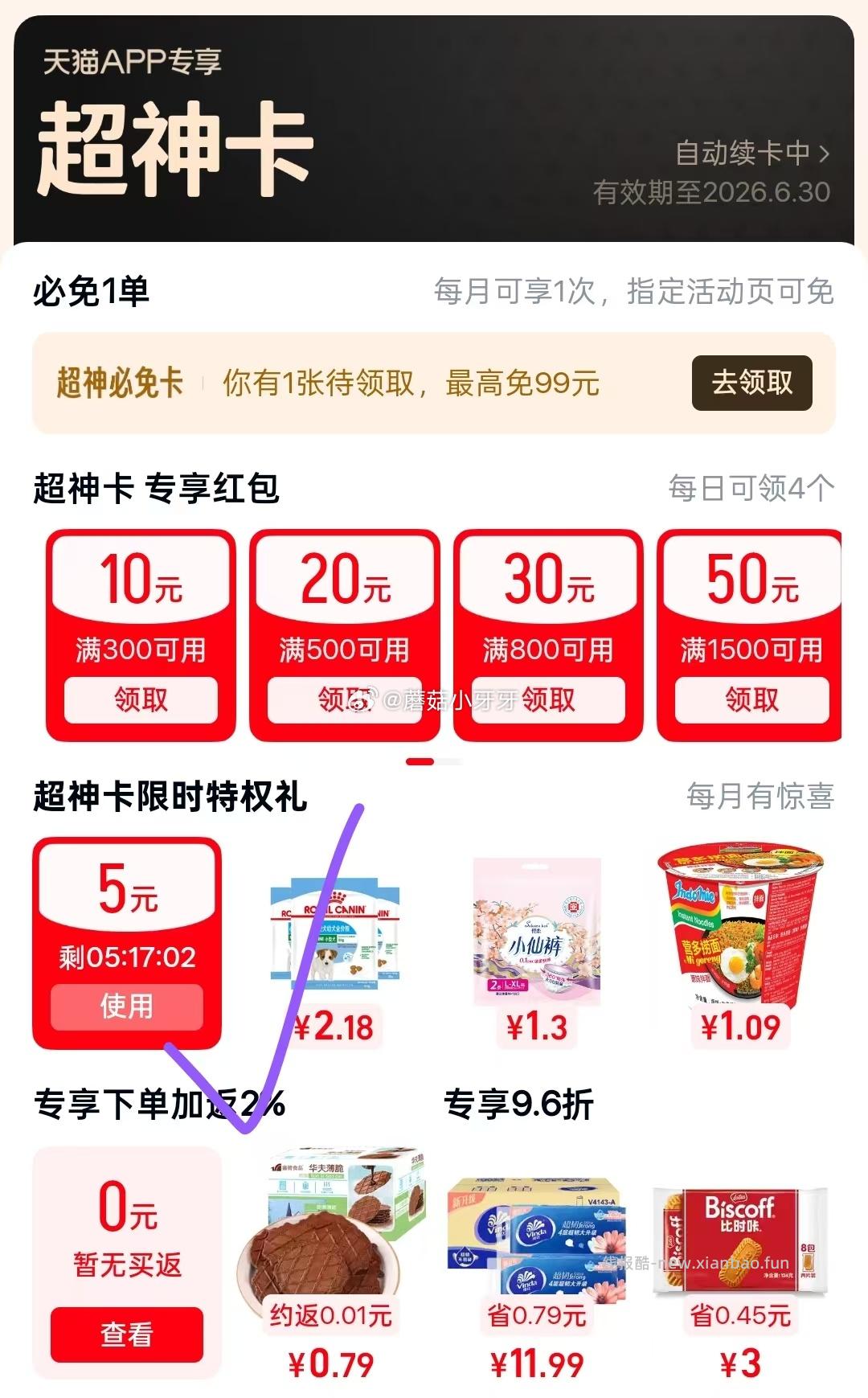Screen dimensions: 868x1398
Task: Claim the 10元 满300可用 red packet
Action: pyautogui.click(x=141, y=700)
